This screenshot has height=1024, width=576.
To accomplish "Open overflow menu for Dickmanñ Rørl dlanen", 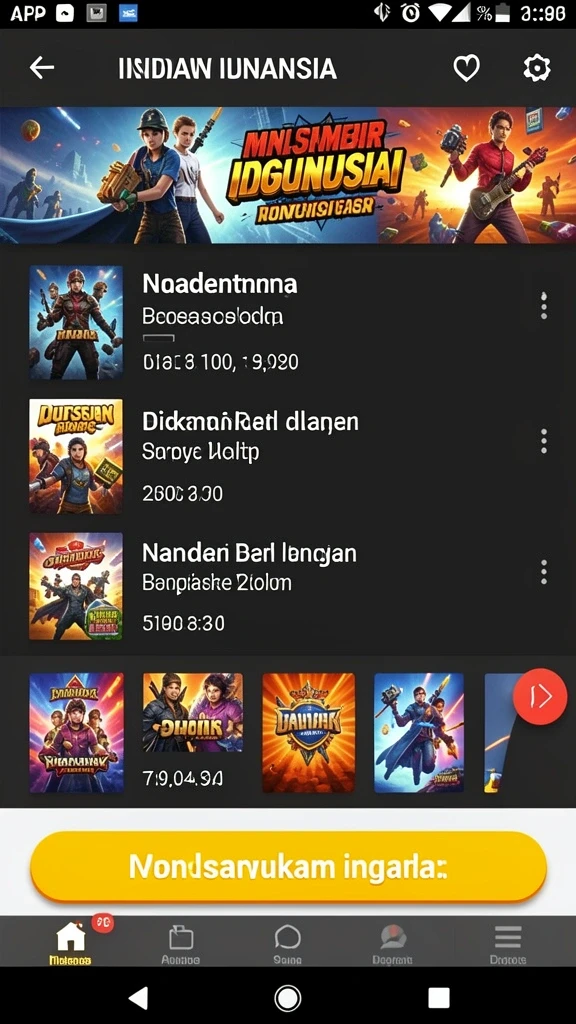I will pyautogui.click(x=543, y=441).
